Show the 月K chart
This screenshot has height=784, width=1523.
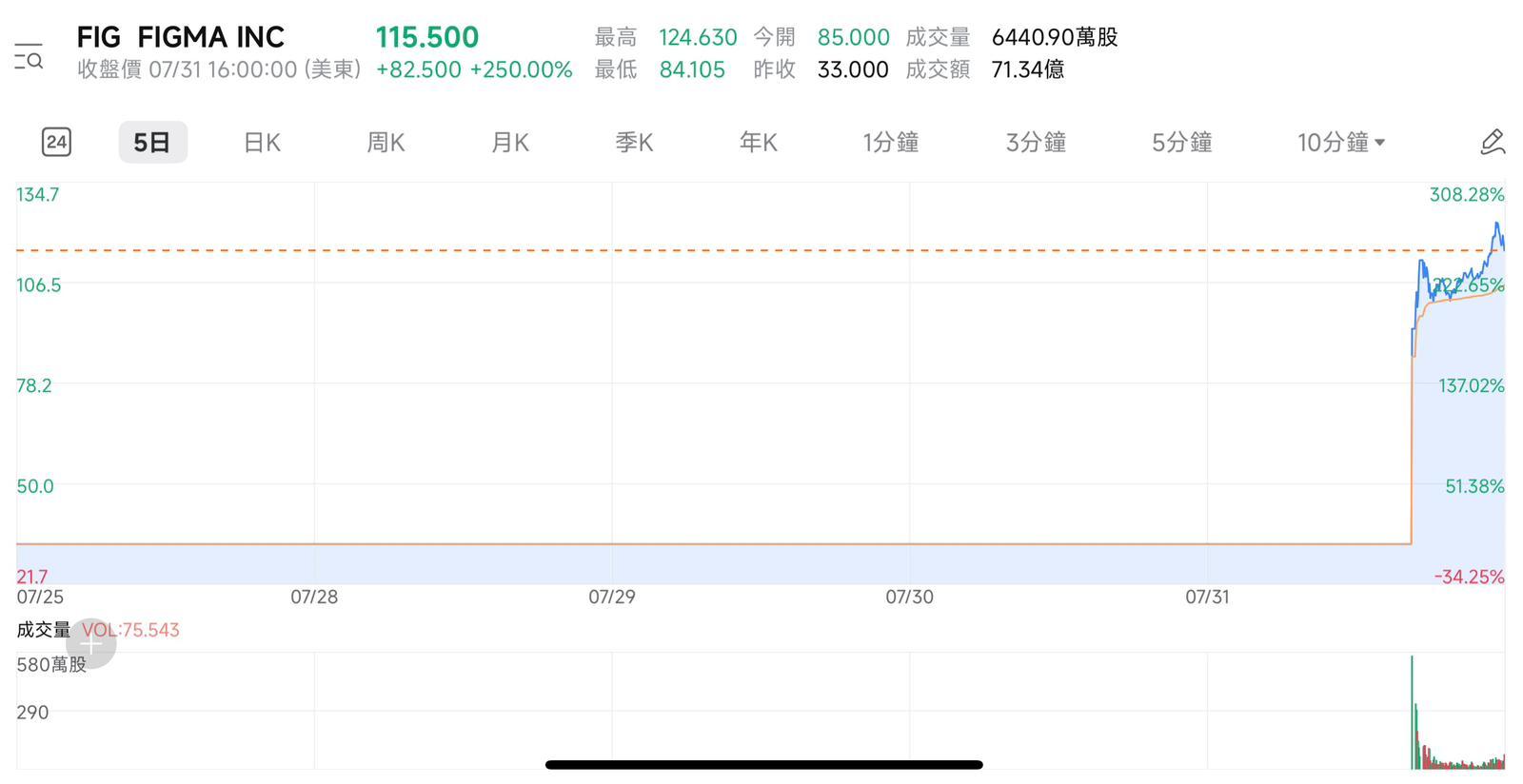coord(510,143)
